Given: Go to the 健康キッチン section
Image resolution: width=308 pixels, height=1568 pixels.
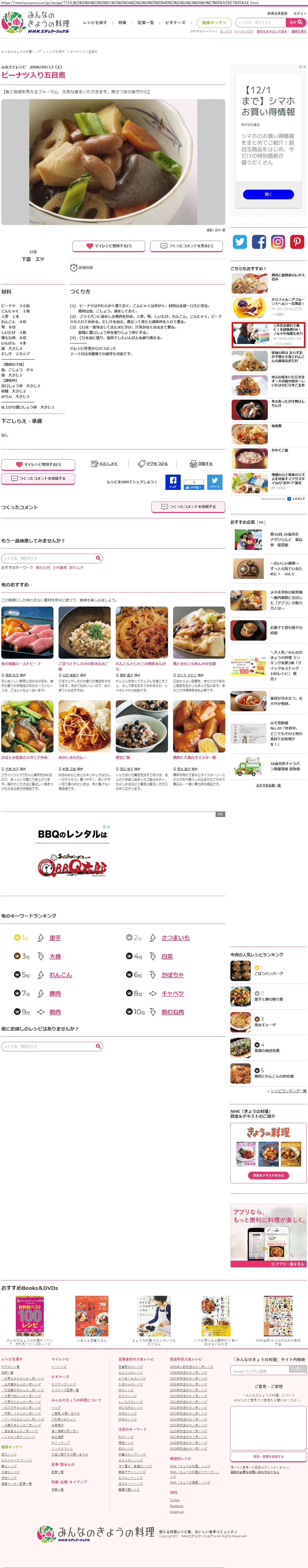Looking at the screenshot, I should (x=214, y=23).
